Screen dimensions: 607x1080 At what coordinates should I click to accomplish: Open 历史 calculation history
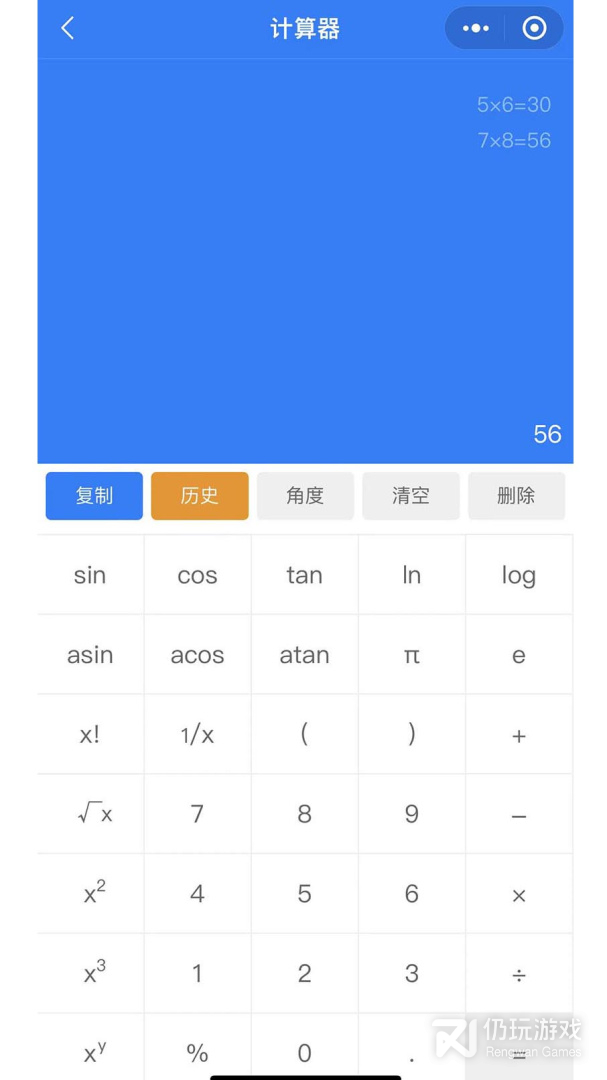coord(200,496)
